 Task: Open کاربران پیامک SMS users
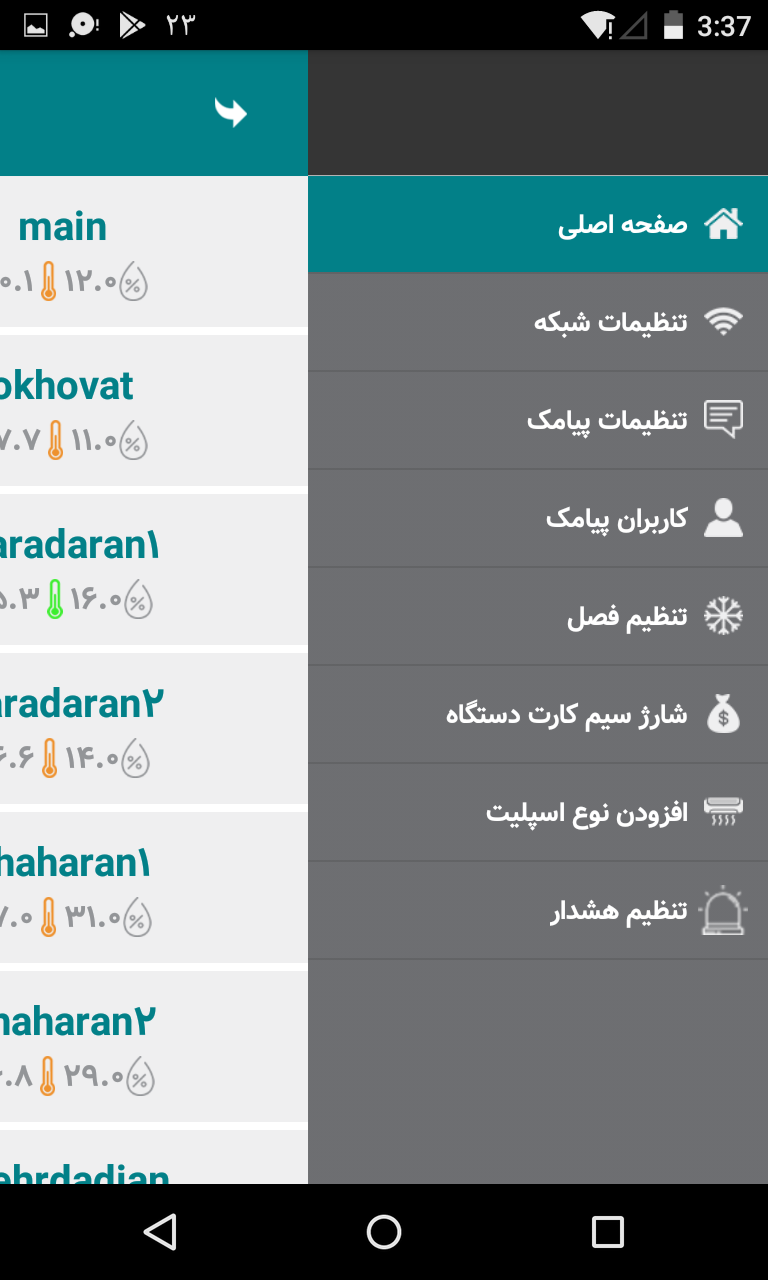(x=538, y=518)
